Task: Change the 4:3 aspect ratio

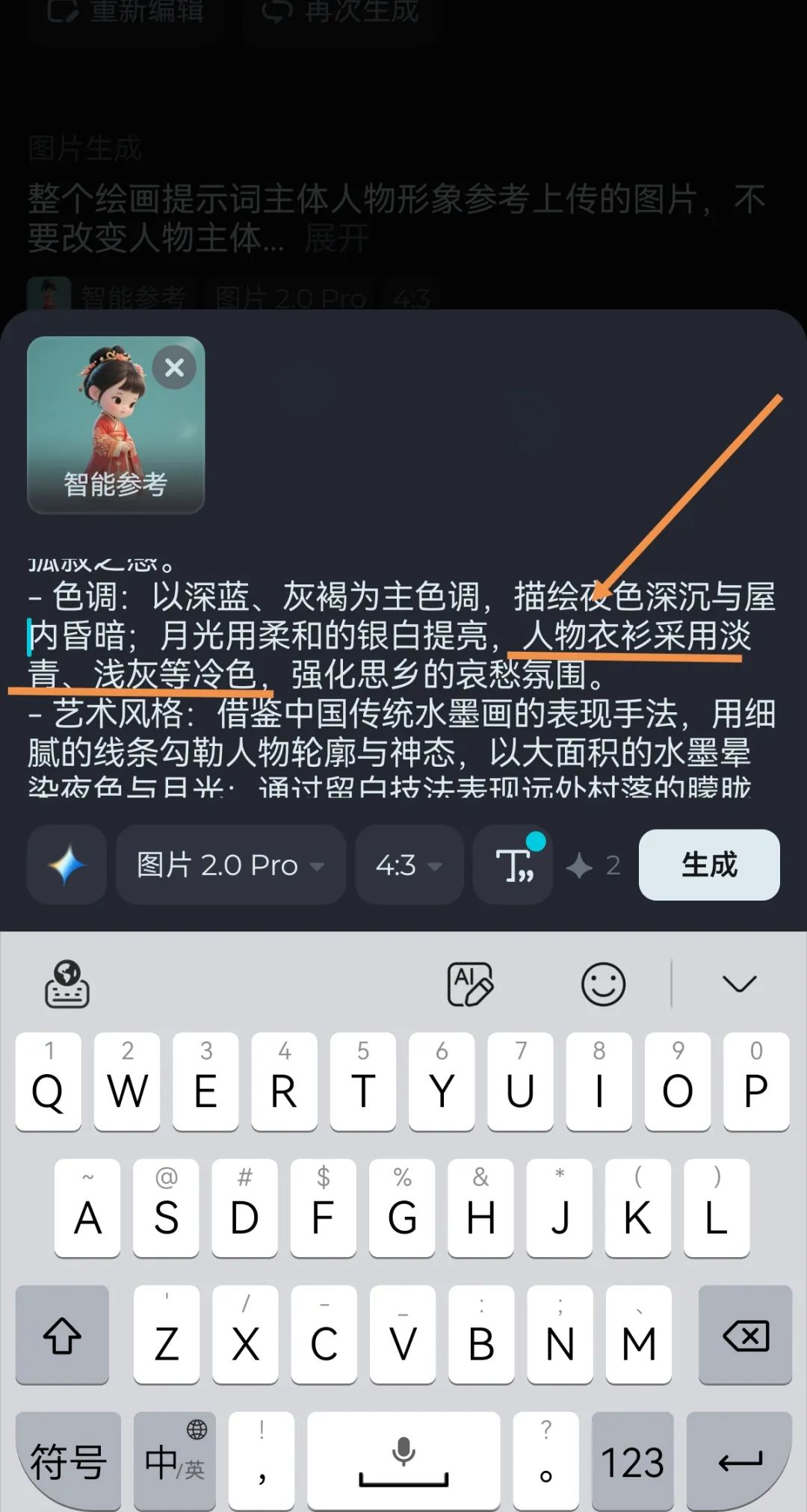Action: pos(409,865)
